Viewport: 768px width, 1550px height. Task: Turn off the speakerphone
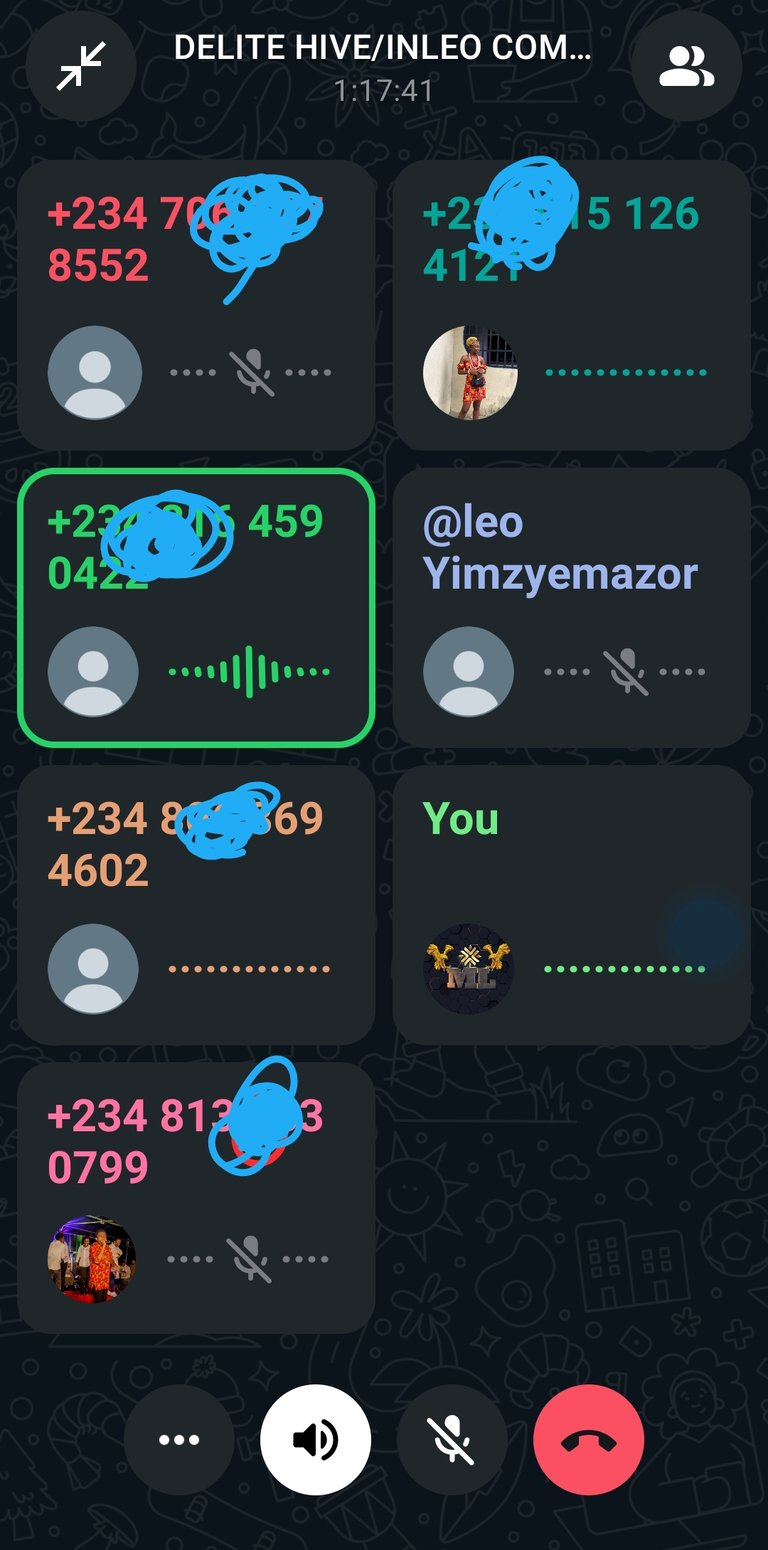coord(315,1440)
